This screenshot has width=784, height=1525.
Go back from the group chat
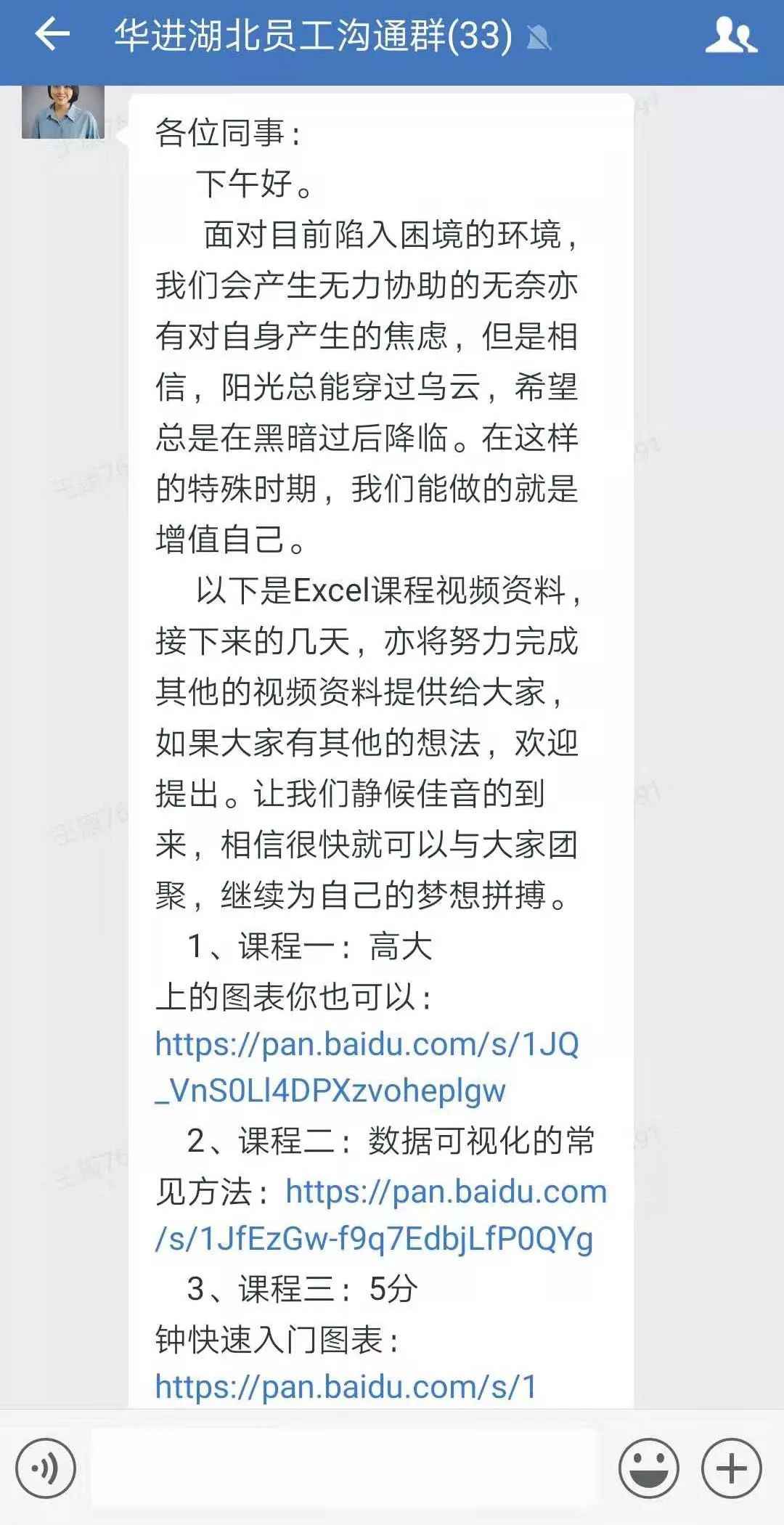52,34
